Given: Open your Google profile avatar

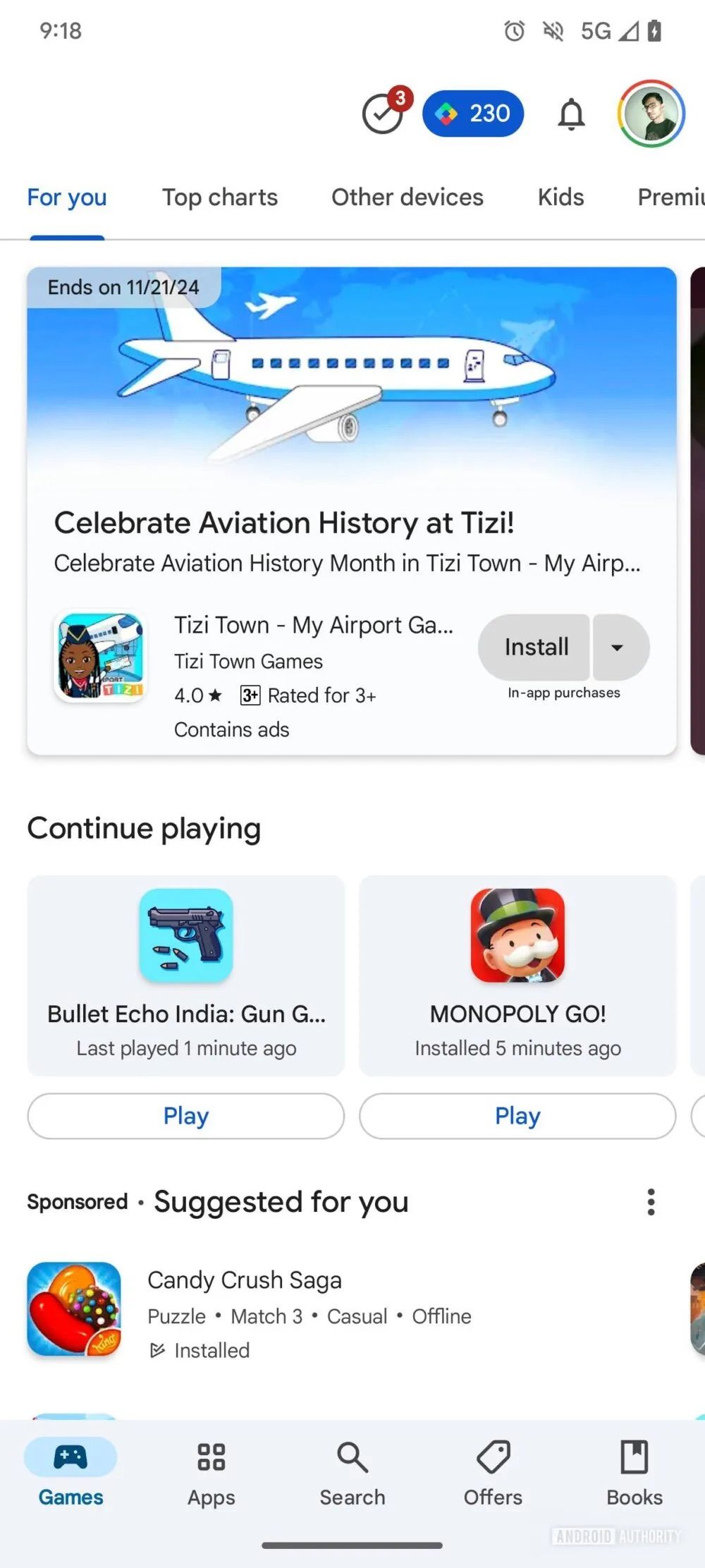Looking at the screenshot, I should click(x=651, y=115).
